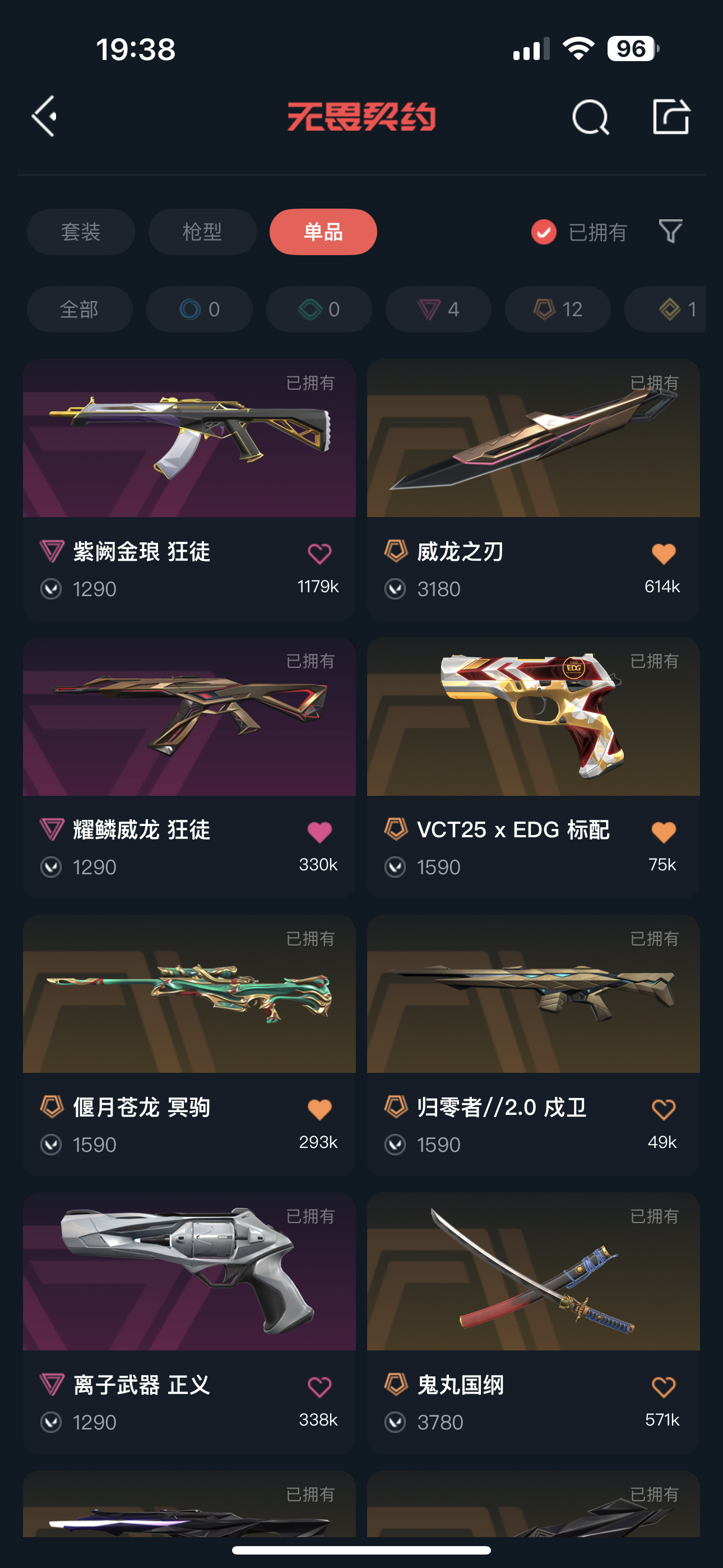The width and height of the screenshot is (723, 1568).
Task: Go back using the top-left arrow
Action: coord(45,116)
